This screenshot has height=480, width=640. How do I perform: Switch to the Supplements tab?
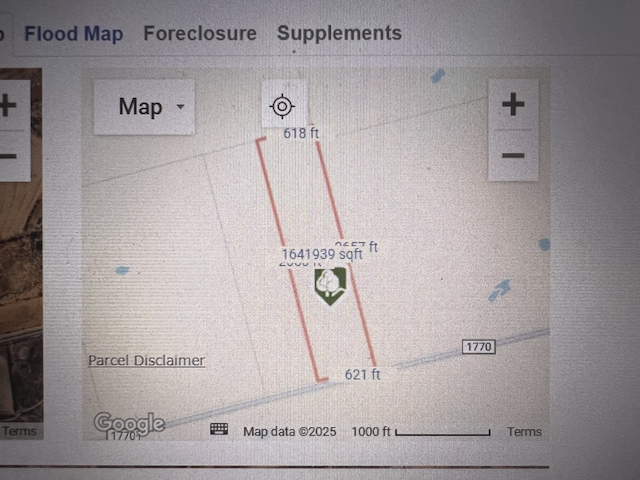click(x=339, y=33)
